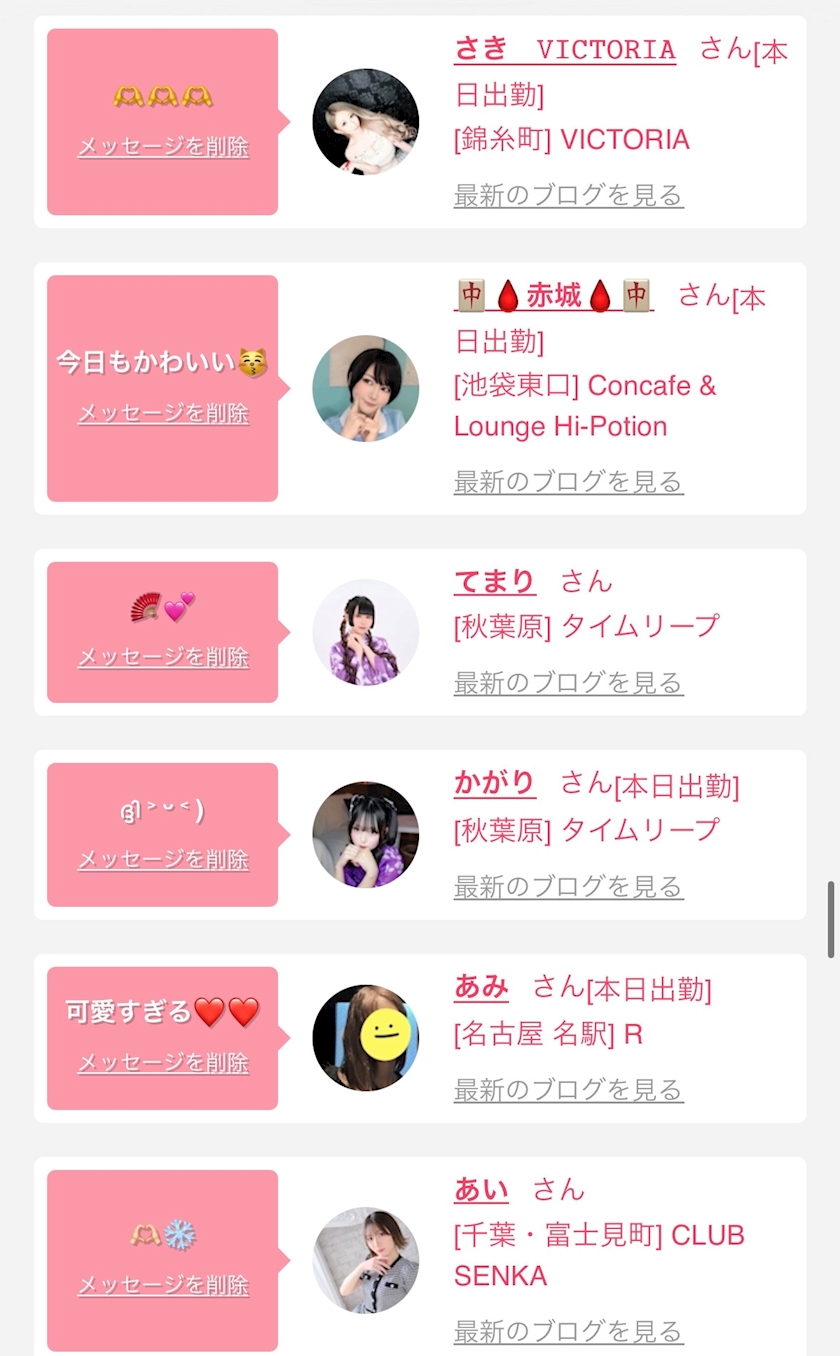840x1356 pixels.
Task: Delete the 今日もかわいい message
Action: (x=163, y=413)
